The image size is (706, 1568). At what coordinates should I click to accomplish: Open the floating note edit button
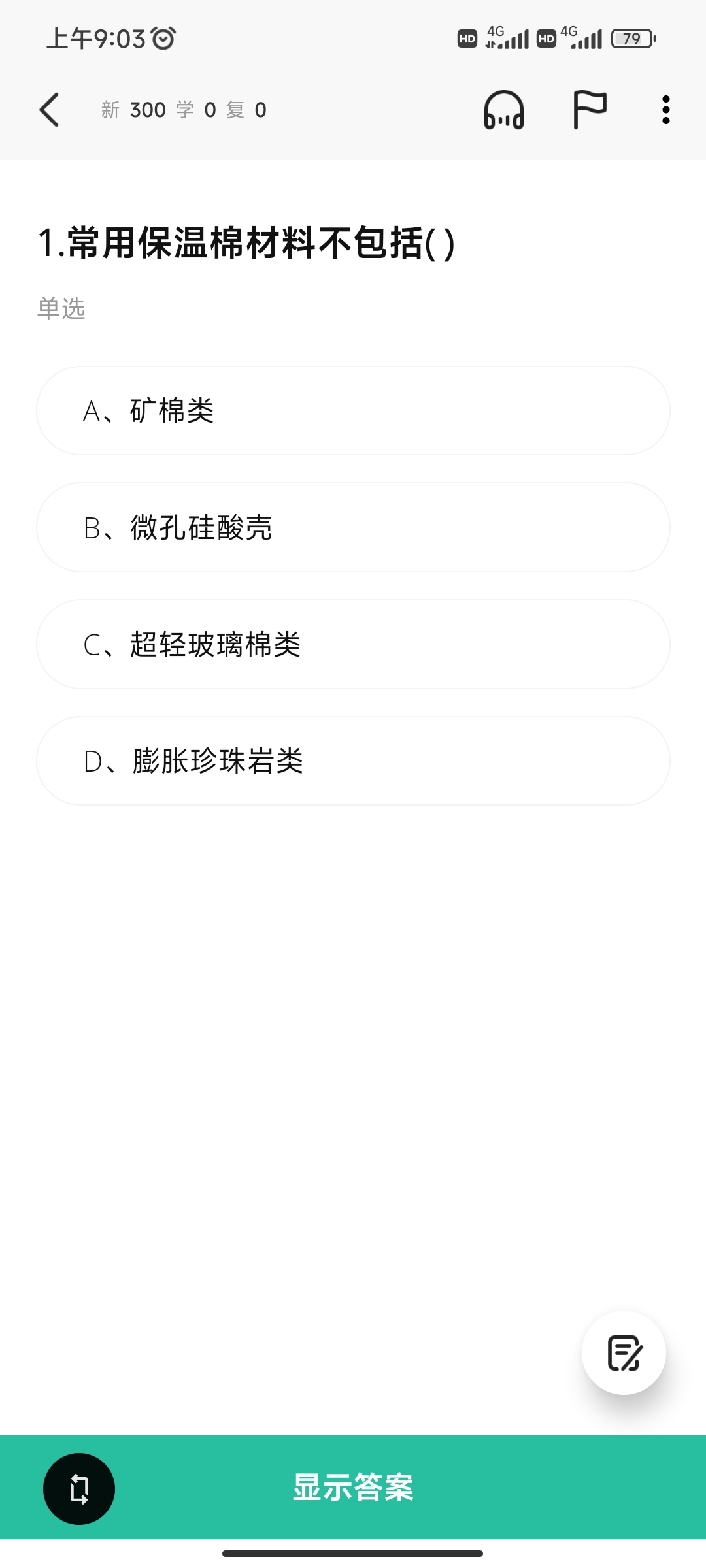coord(624,1352)
